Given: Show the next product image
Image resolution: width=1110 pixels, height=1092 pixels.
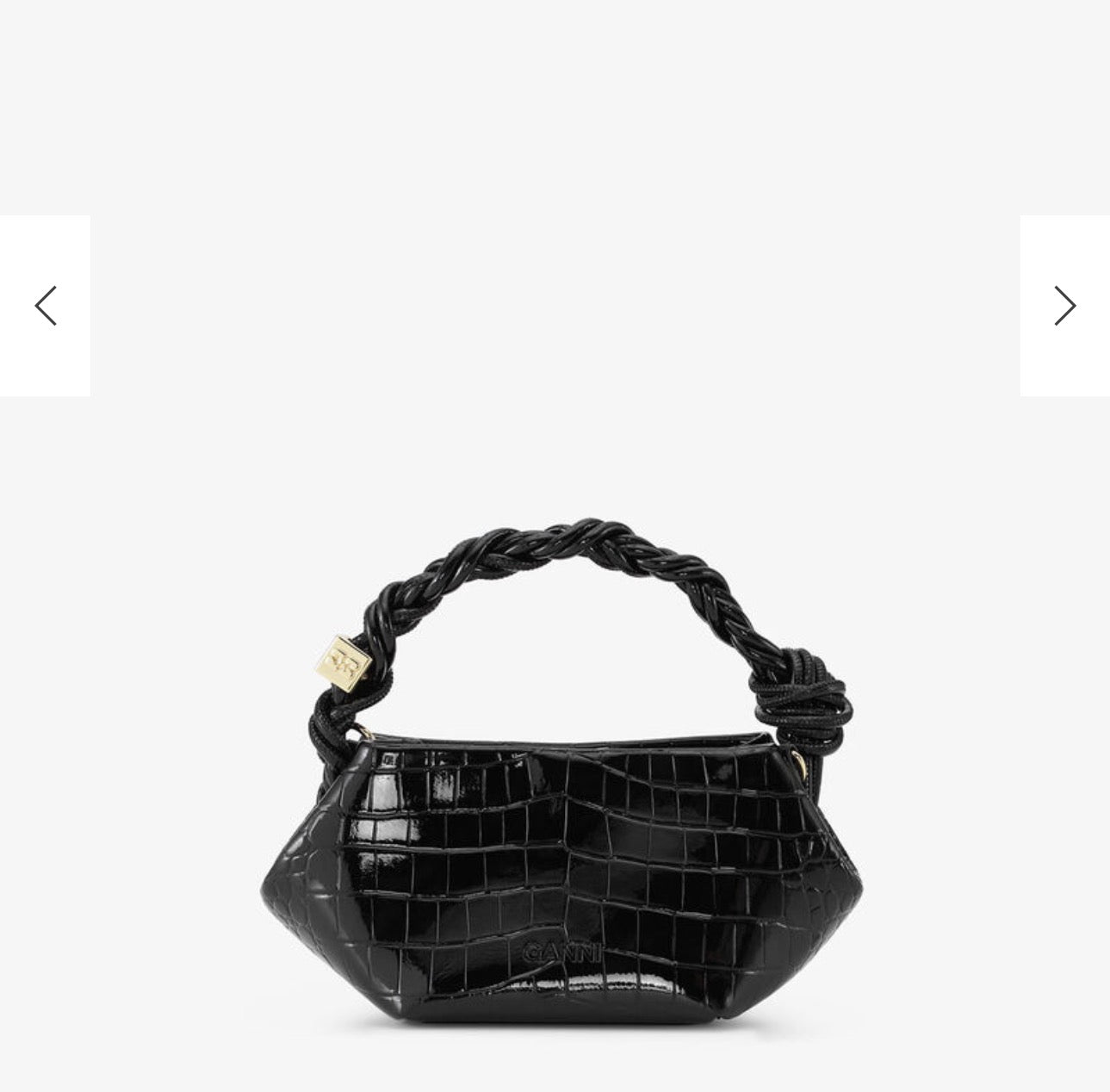Looking at the screenshot, I should [x=1064, y=306].
